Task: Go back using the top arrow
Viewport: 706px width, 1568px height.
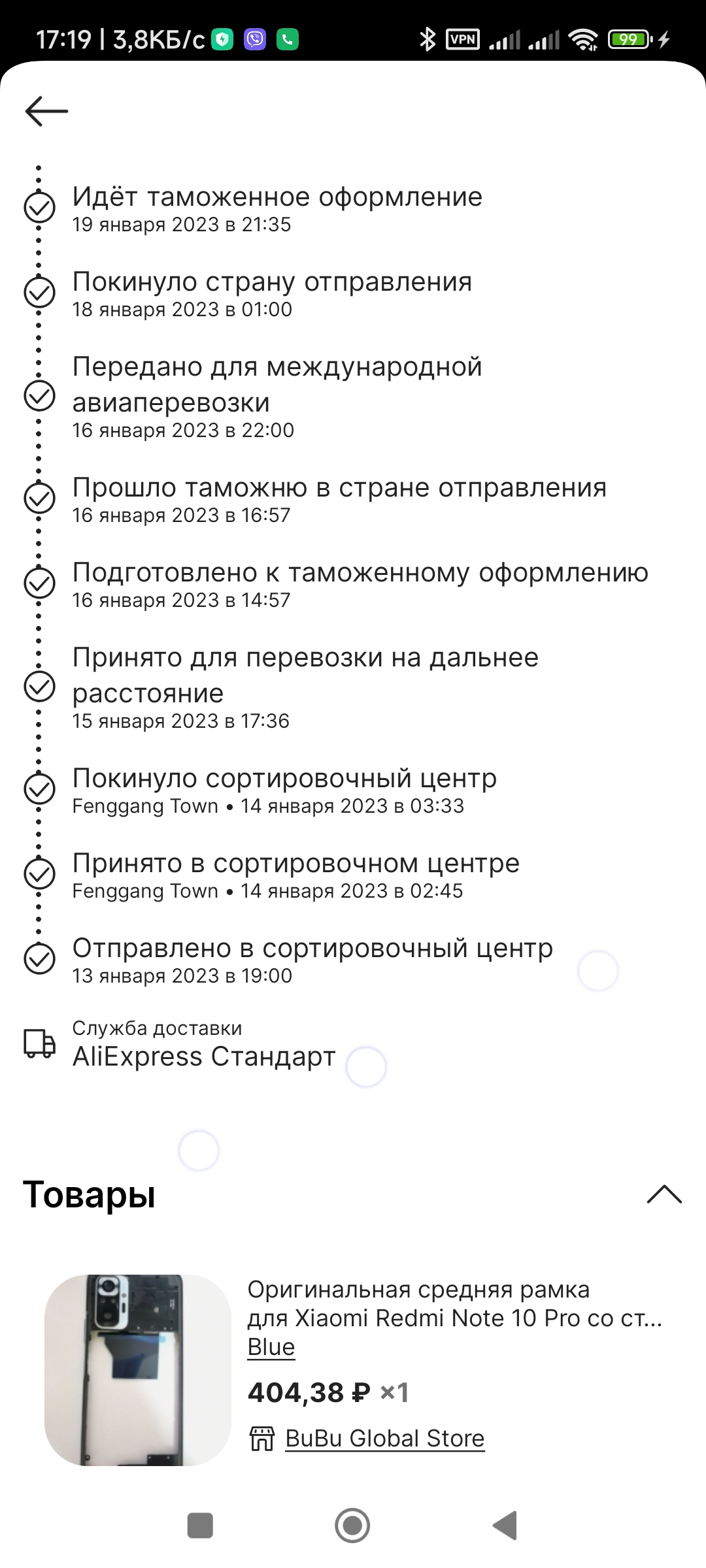Action: [46, 110]
